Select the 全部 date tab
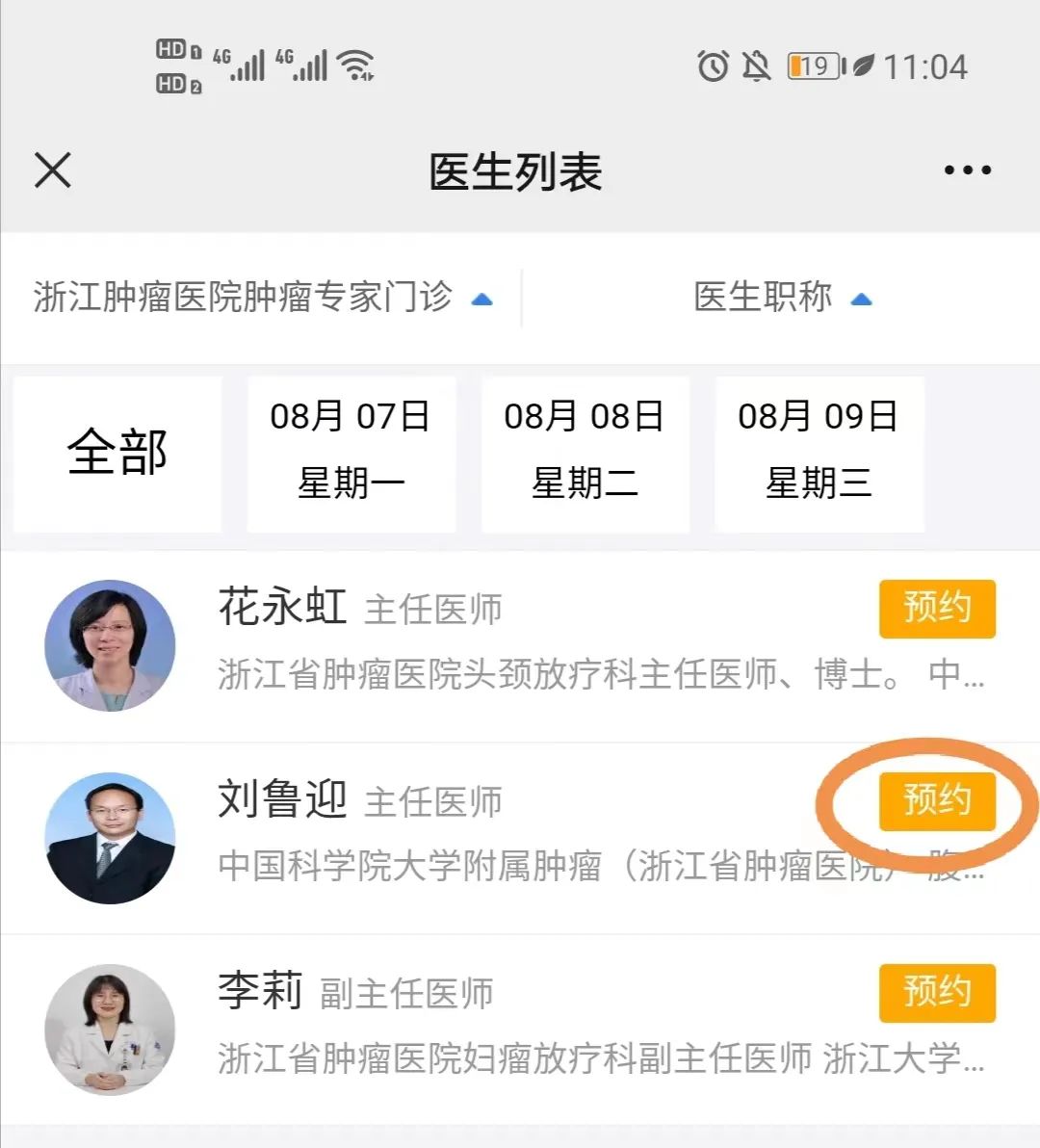 click(117, 453)
